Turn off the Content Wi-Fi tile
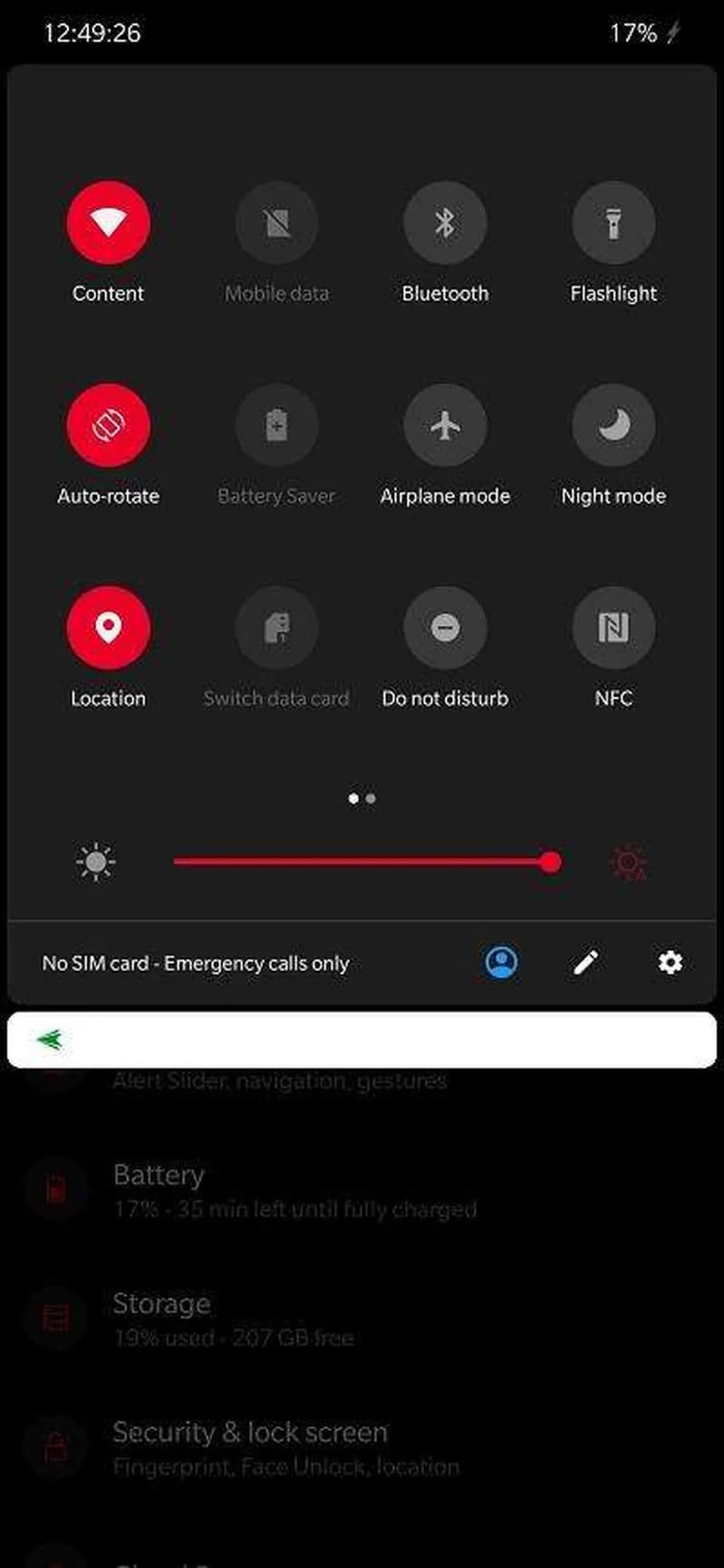 108,223
